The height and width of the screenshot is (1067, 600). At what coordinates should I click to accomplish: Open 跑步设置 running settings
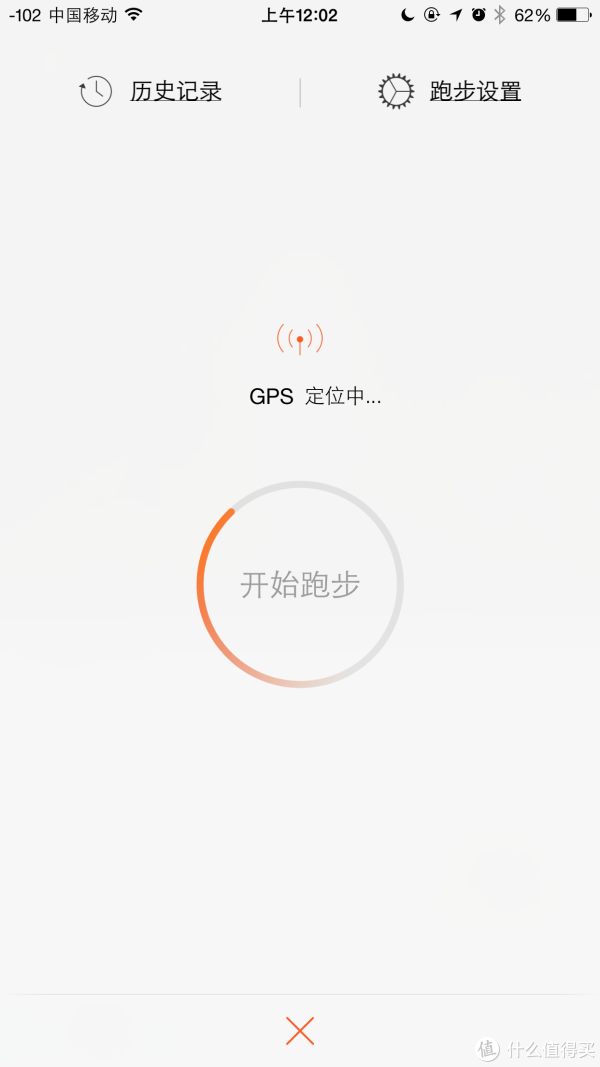point(450,91)
